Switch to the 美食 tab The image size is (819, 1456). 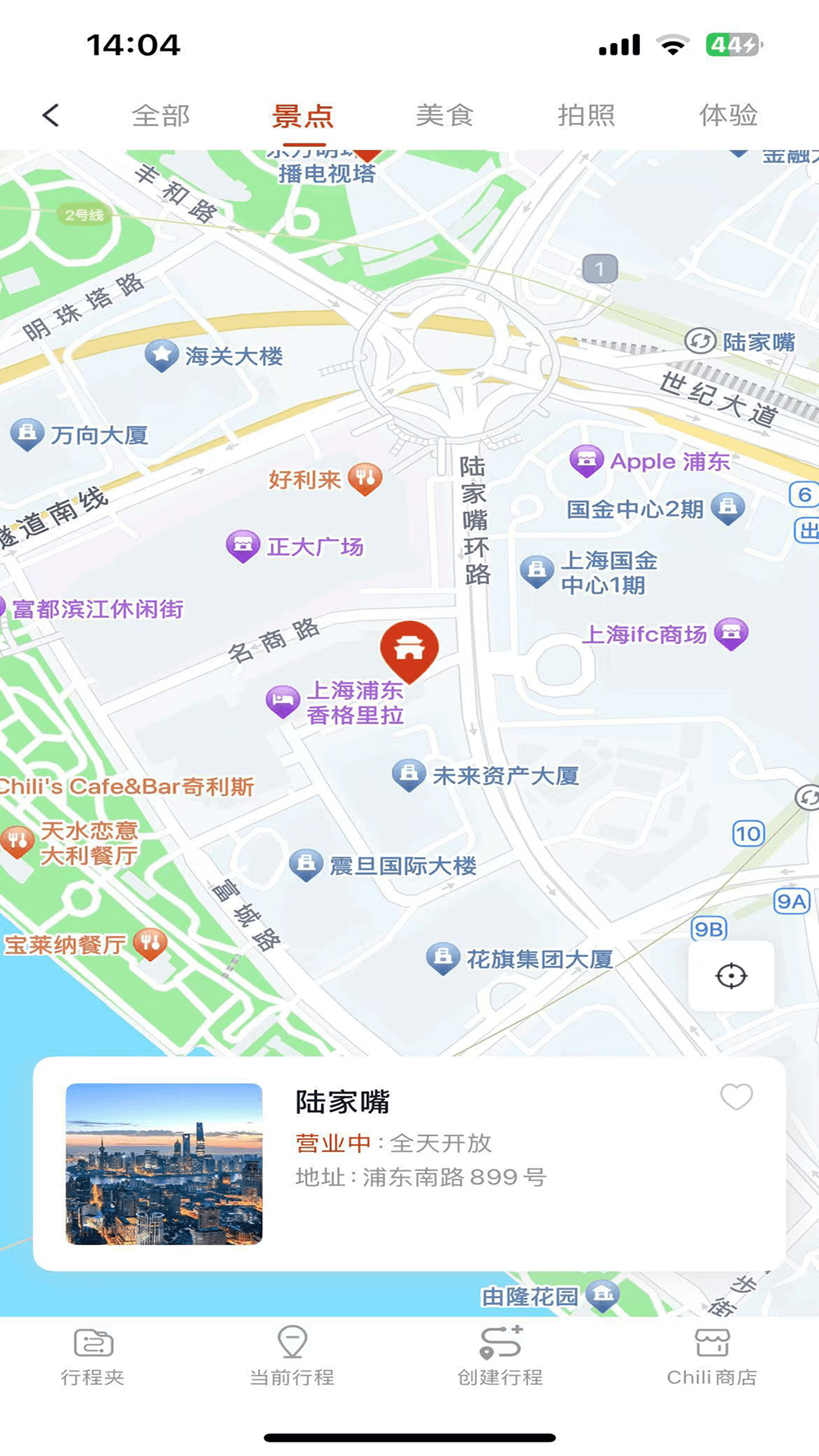[446, 115]
